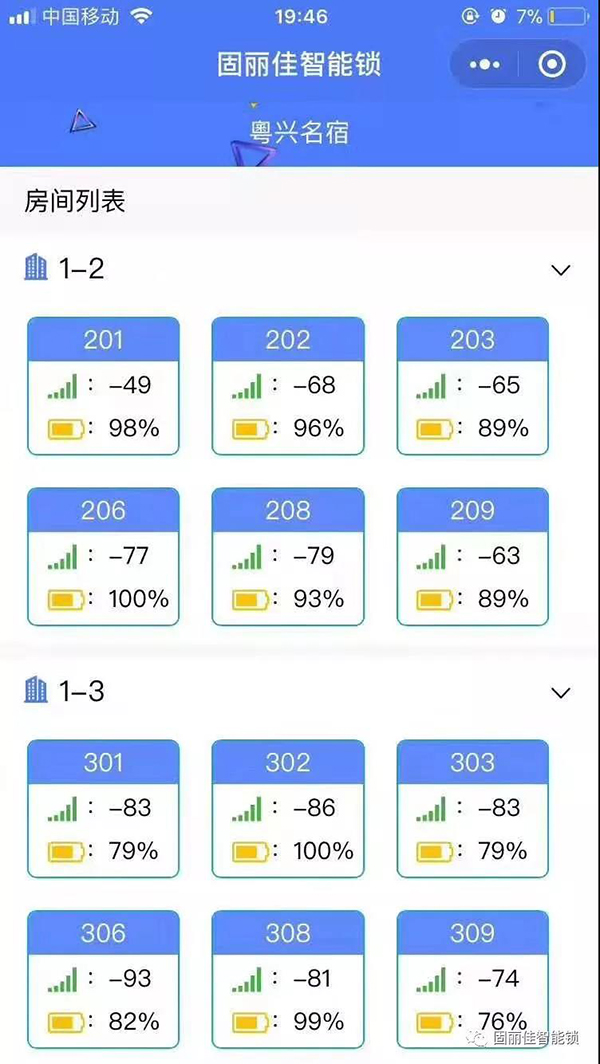Open room 301 lock card
This screenshot has height=1064, width=600.
103,808
